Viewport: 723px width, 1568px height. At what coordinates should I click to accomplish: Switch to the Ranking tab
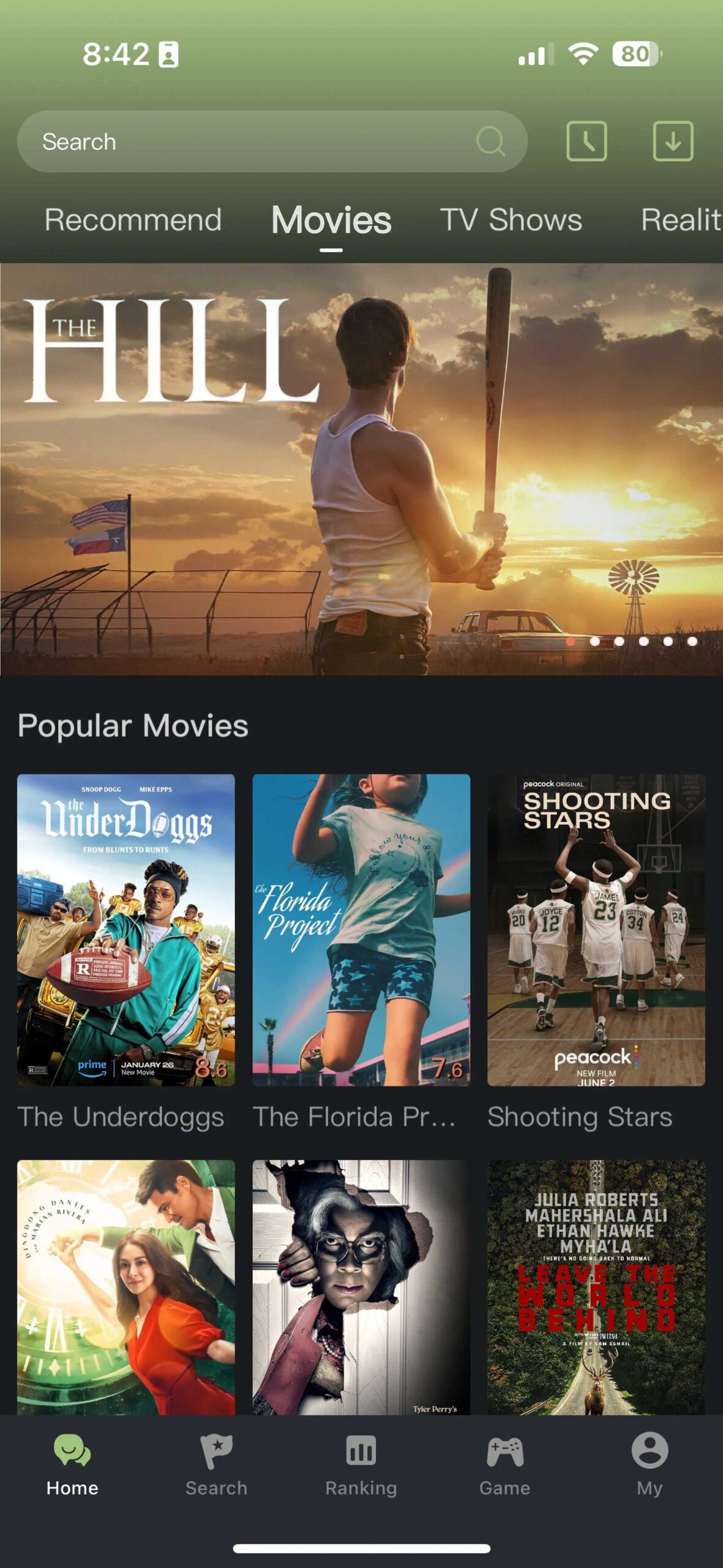point(361,1464)
